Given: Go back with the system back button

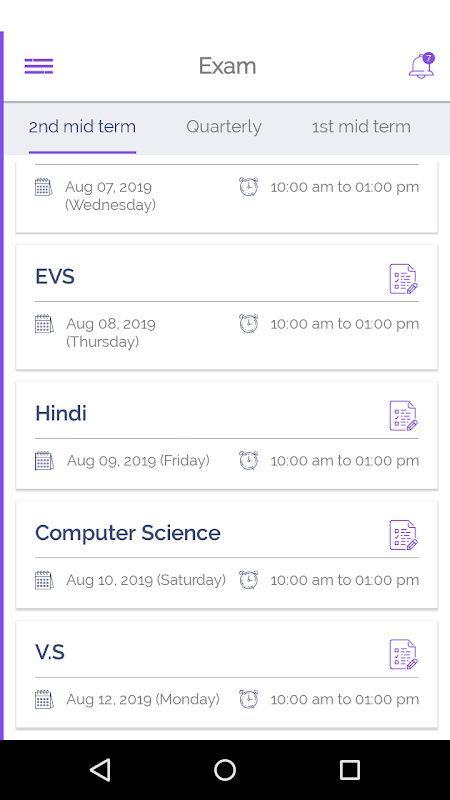Looking at the screenshot, I should click(x=100, y=769).
